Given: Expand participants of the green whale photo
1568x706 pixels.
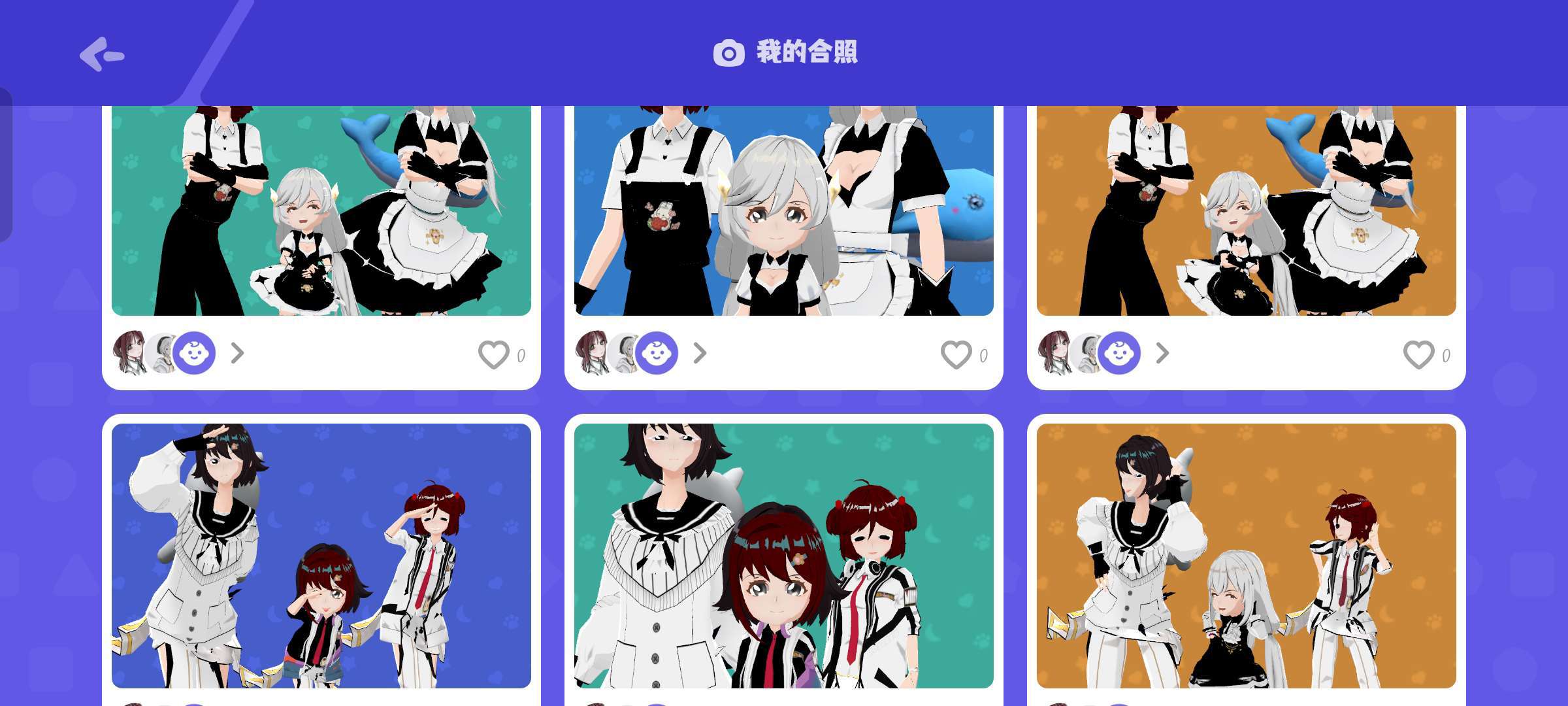Looking at the screenshot, I should (x=238, y=354).
